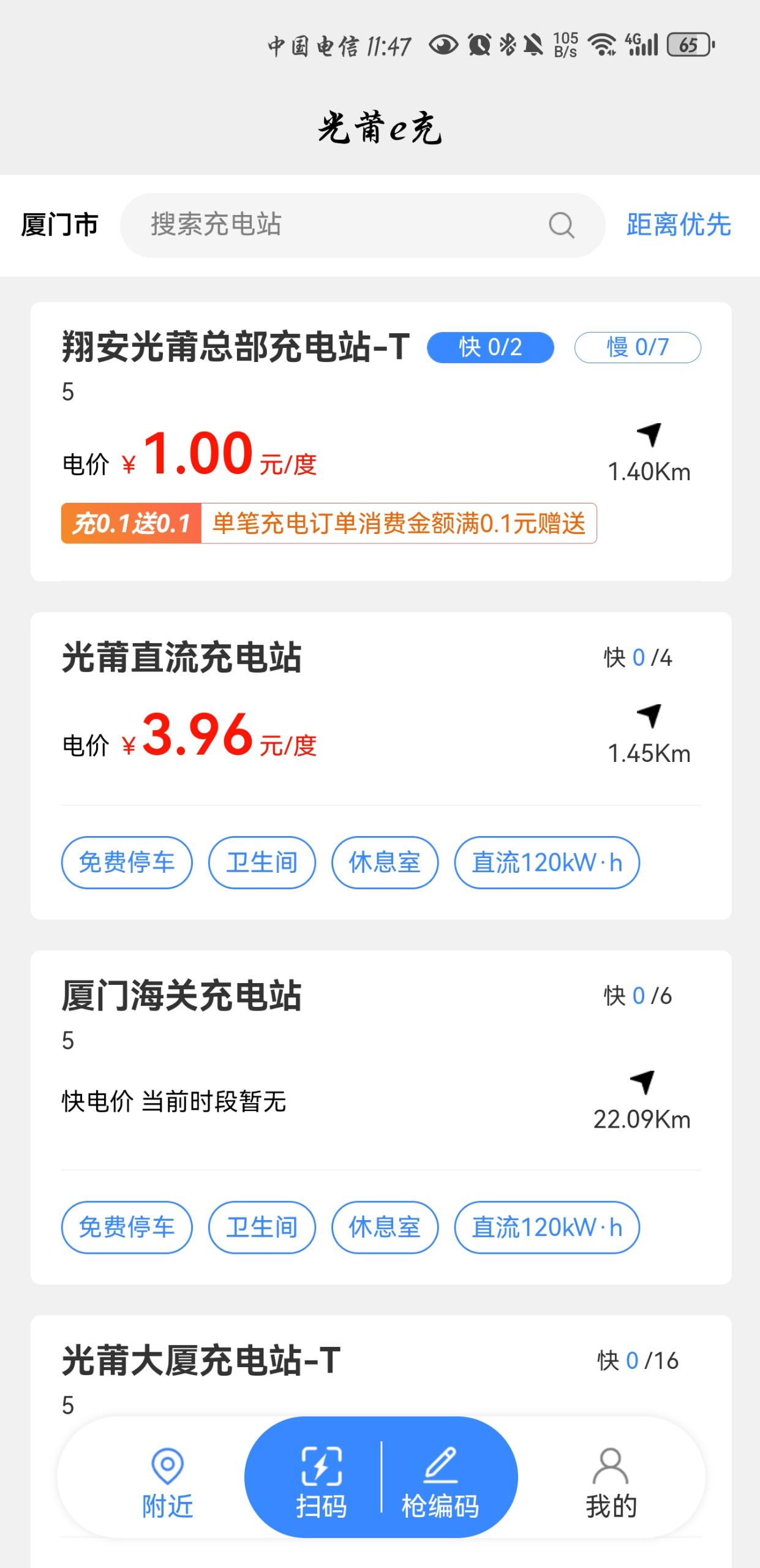Open the 光莆大厦充电站-T5 station card
760x1568 pixels.
pos(201,1361)
